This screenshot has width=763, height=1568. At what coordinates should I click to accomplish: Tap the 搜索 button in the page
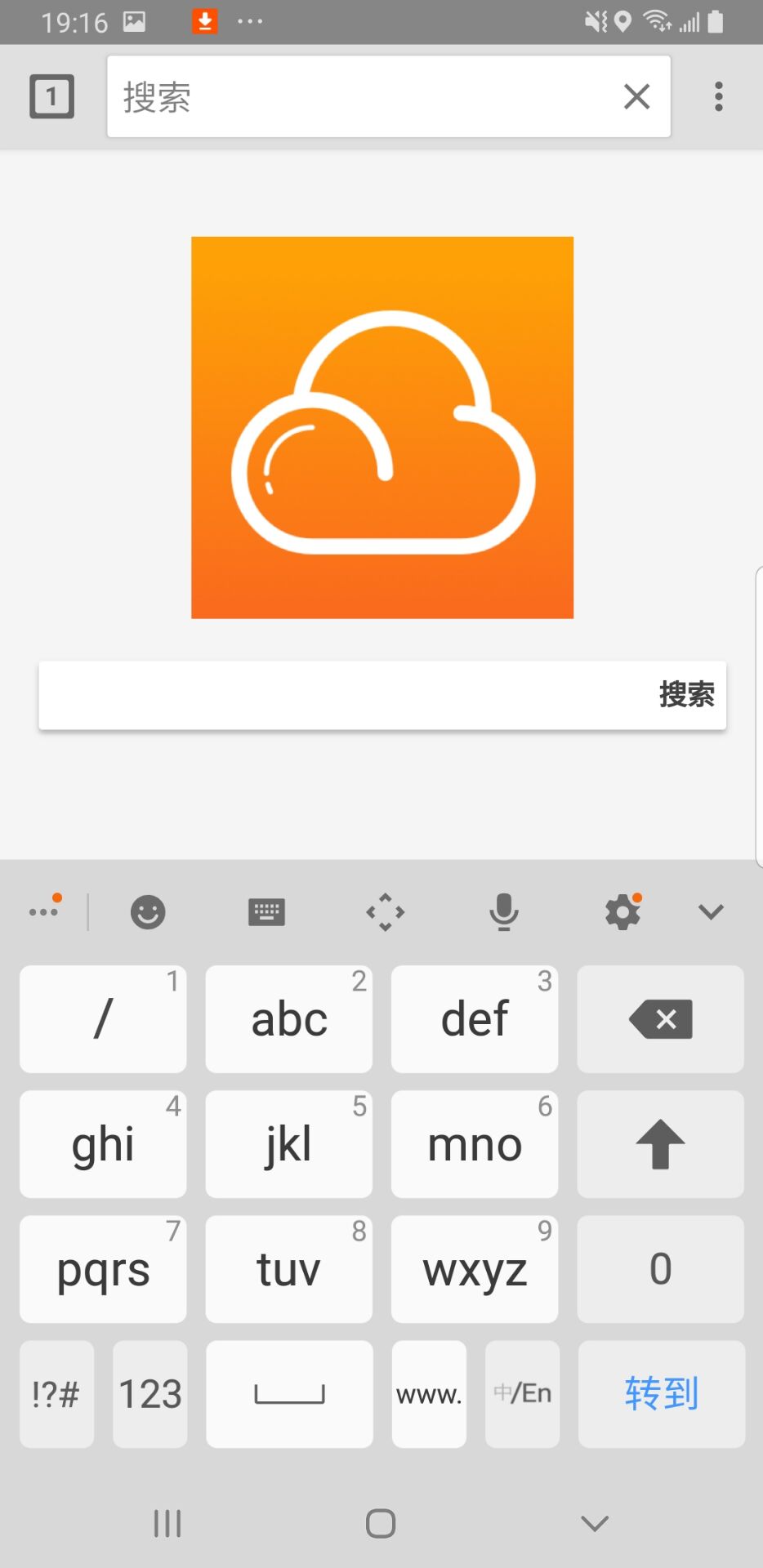(x=686, y=695)
